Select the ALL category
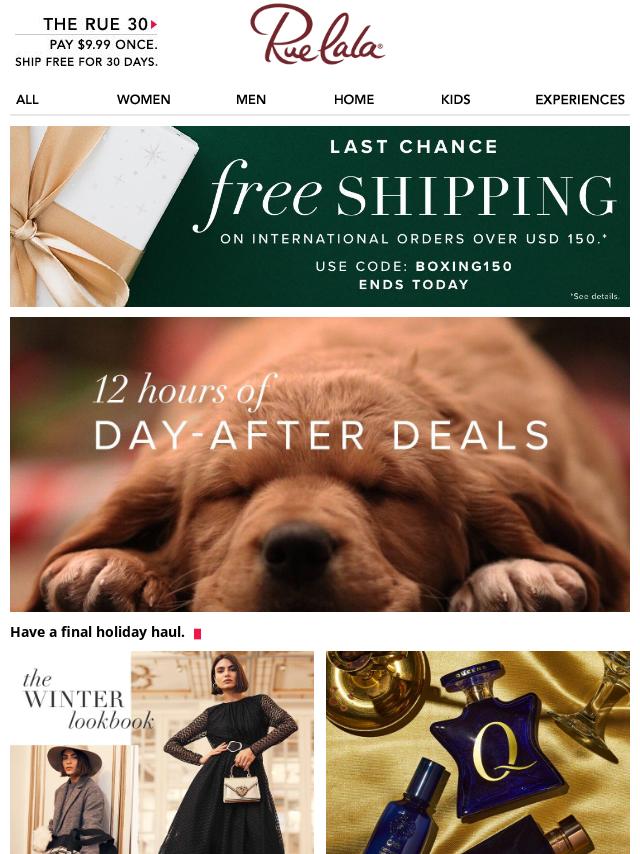This screenshot has height=854, width=640. [x=27, y=100]
